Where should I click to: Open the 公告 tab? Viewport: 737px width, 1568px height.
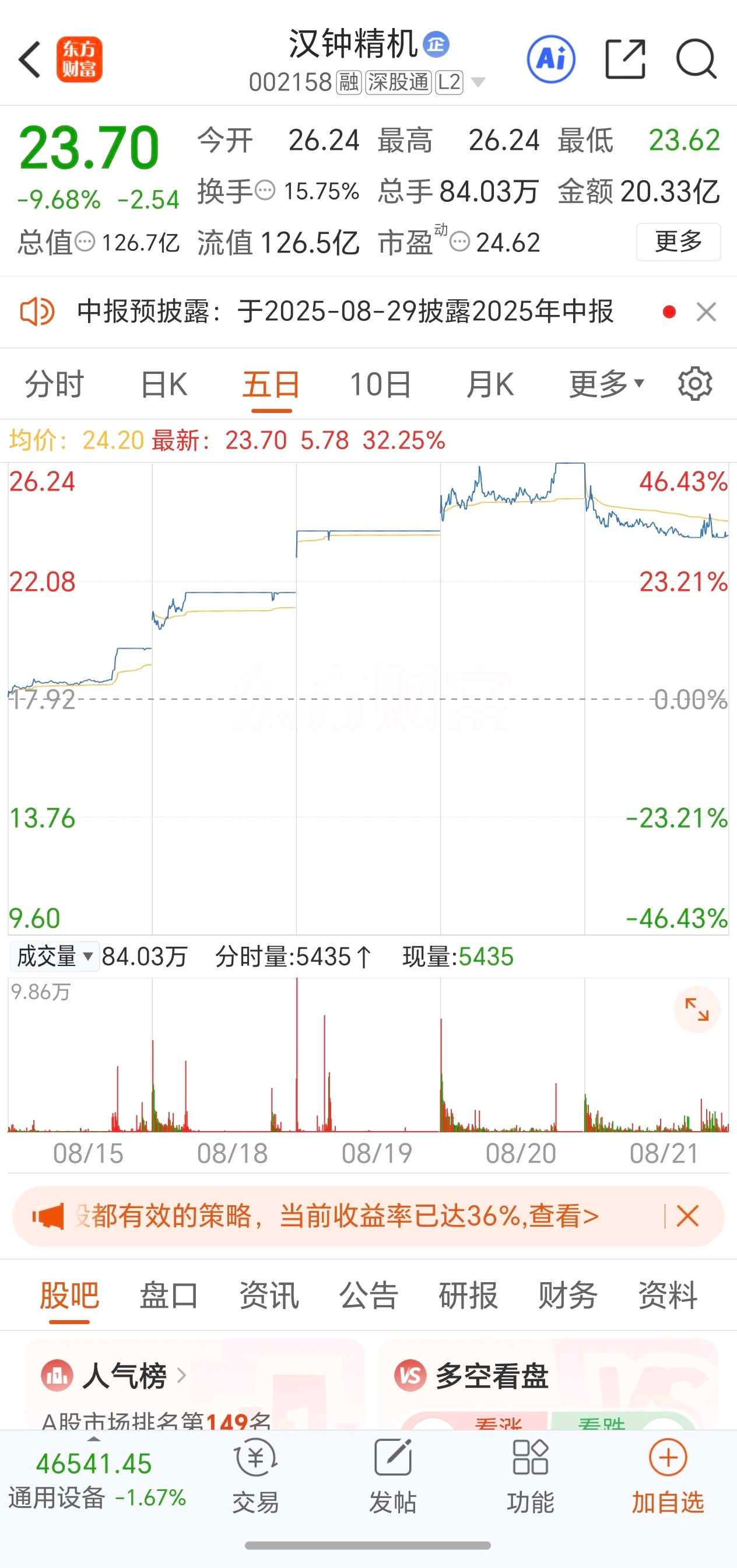[369, 1296]
